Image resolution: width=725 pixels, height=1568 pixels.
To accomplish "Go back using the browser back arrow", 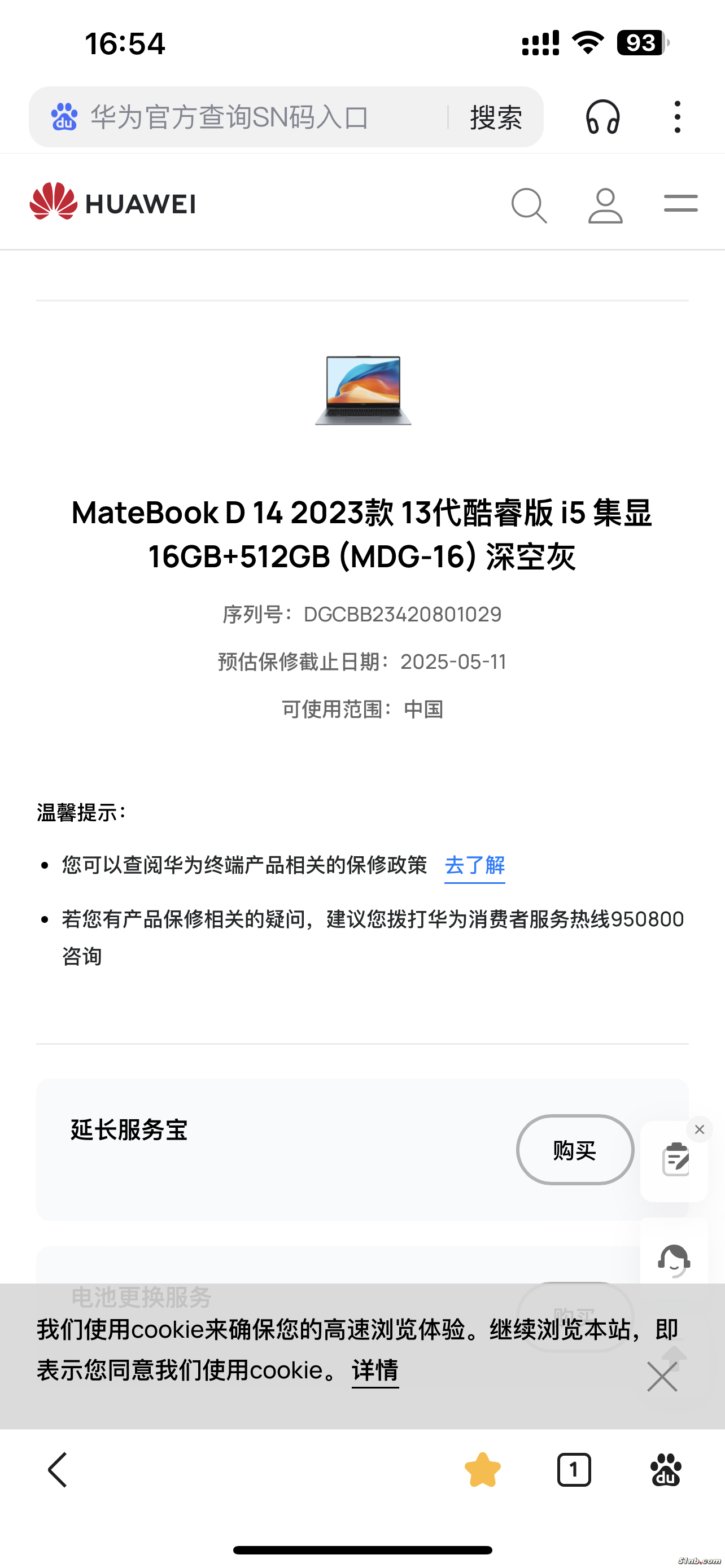I will click(x=58, y=1470).
